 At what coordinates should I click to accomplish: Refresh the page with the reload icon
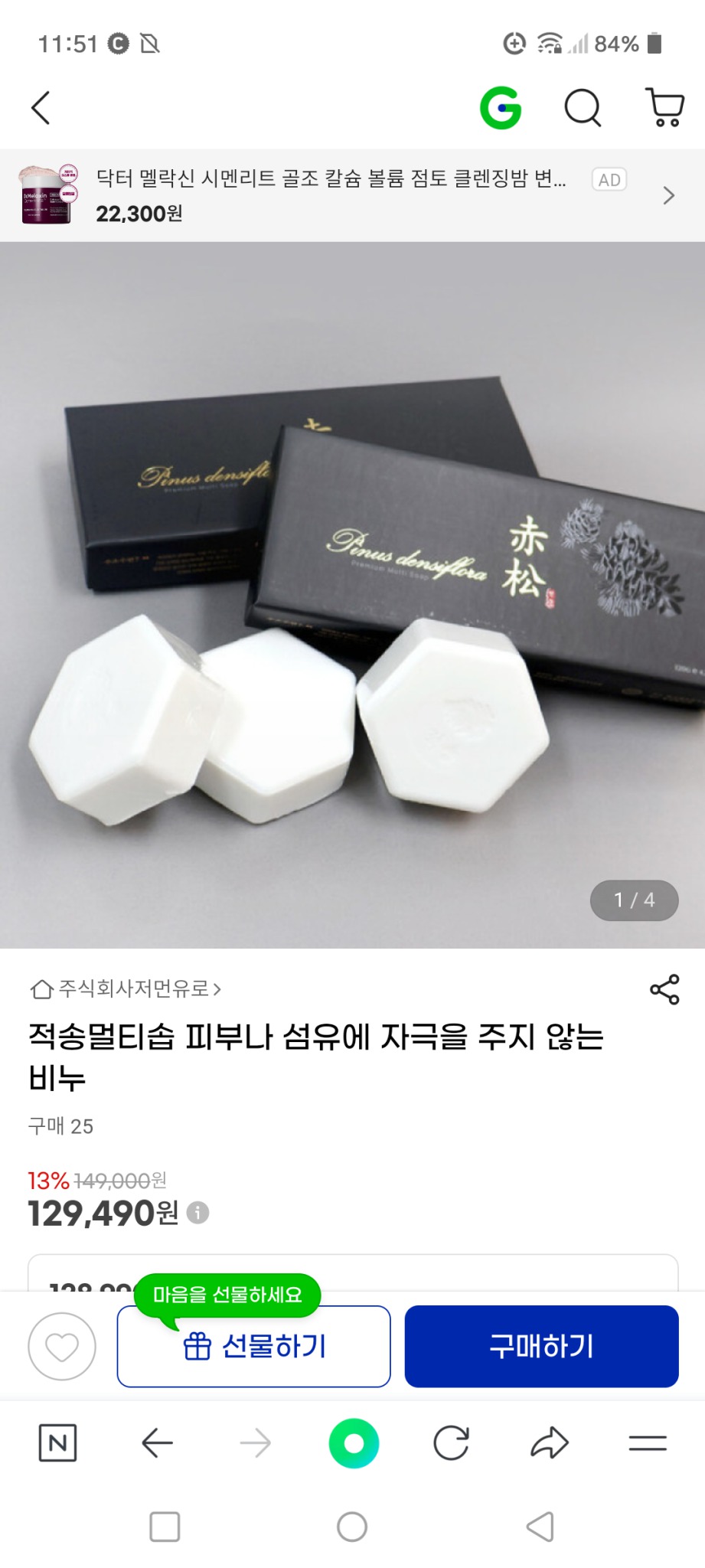[450, 1442]
